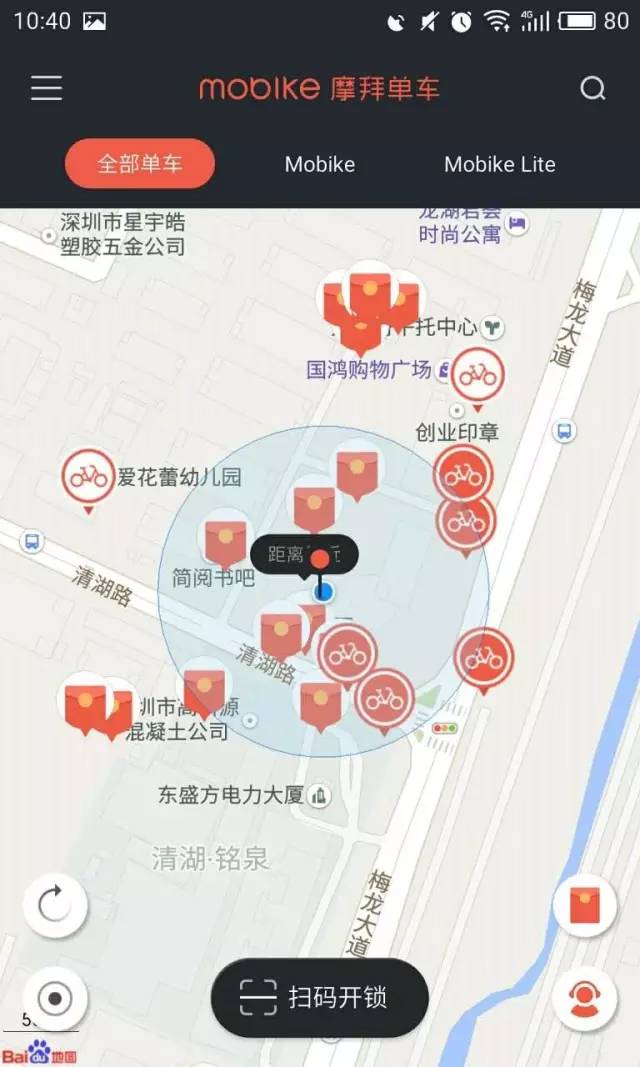Tap red packet marker above 简阅书吧

[x=226, y=538]
